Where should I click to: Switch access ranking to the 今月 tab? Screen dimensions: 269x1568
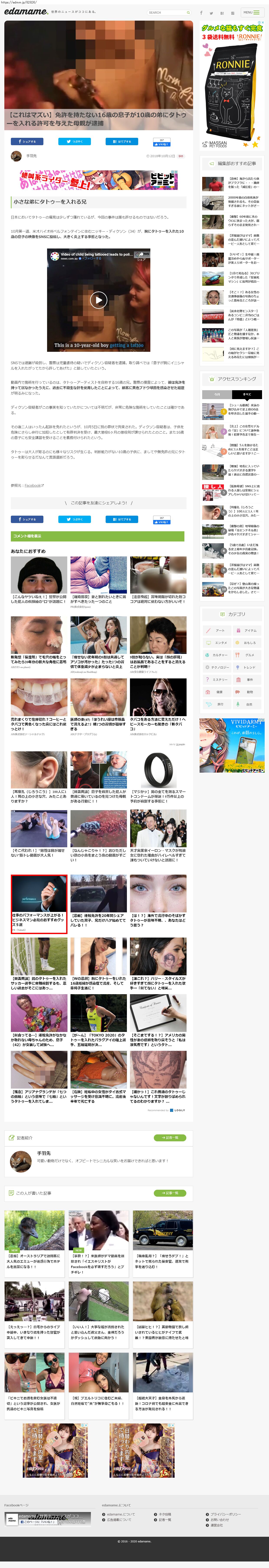[x=217, y=394]
